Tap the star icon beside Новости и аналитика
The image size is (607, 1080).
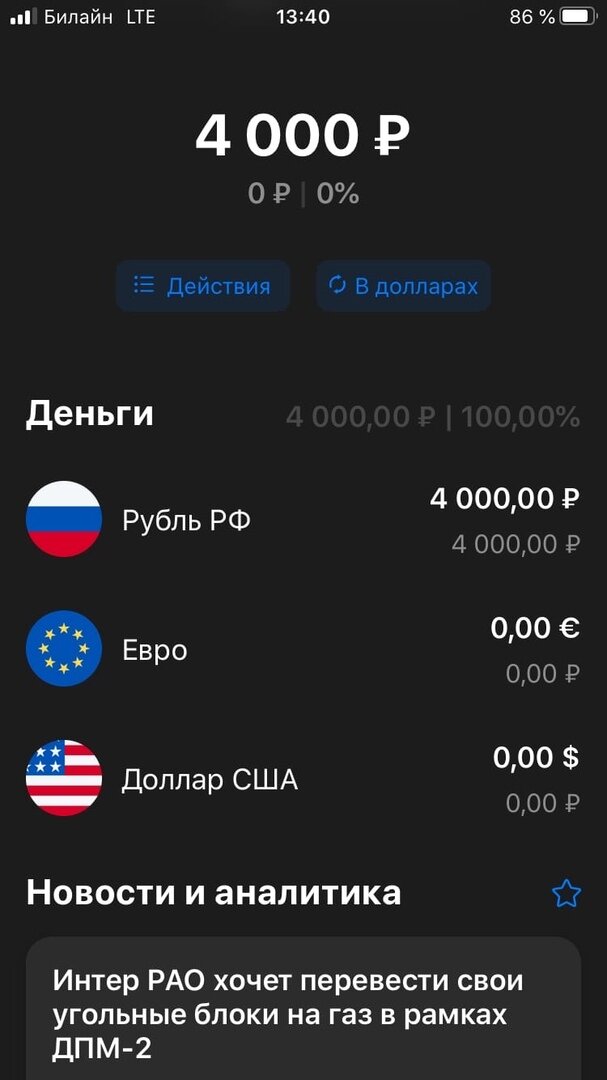point(566,893)
